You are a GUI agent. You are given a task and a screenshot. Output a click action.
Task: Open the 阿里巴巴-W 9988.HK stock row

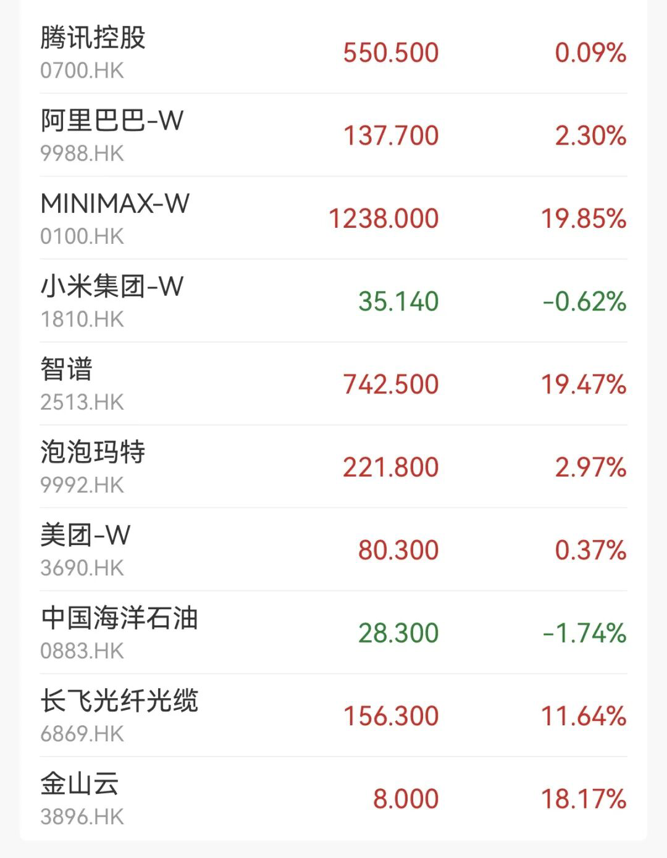coord(333,135)
